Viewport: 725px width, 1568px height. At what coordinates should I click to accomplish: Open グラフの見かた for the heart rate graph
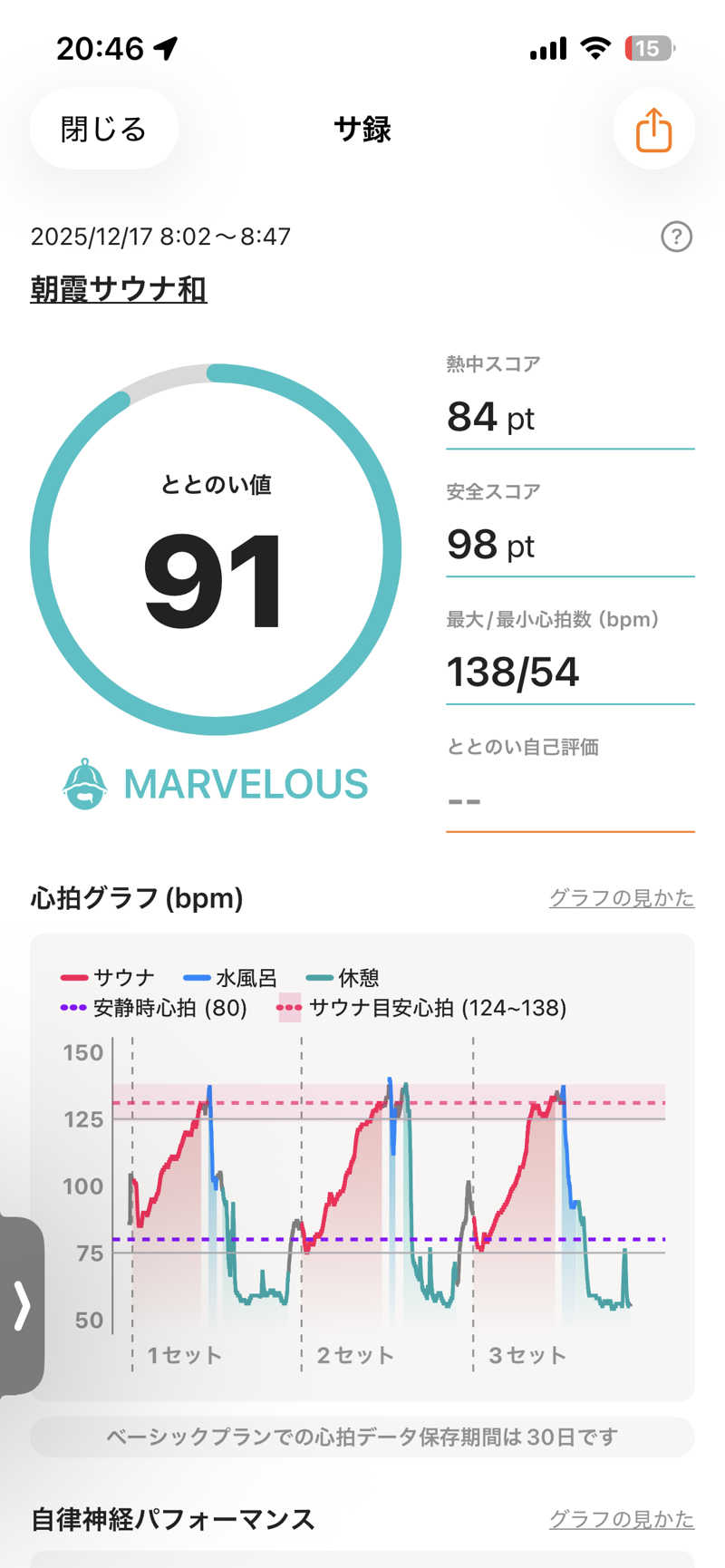coord(621,897)
